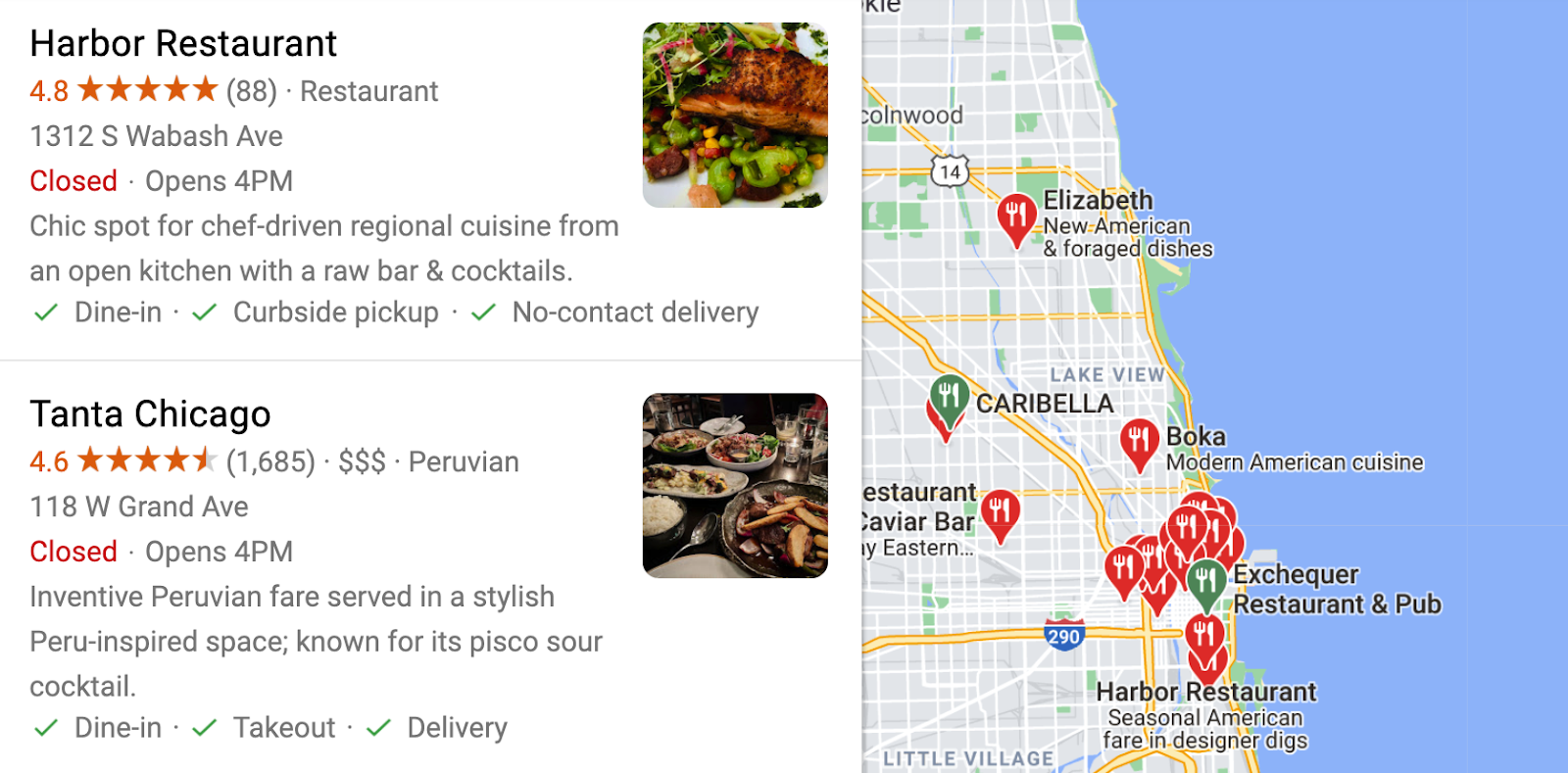Open the Tanta Chicago listing
1568x773 pixels.
coord(150,414)
